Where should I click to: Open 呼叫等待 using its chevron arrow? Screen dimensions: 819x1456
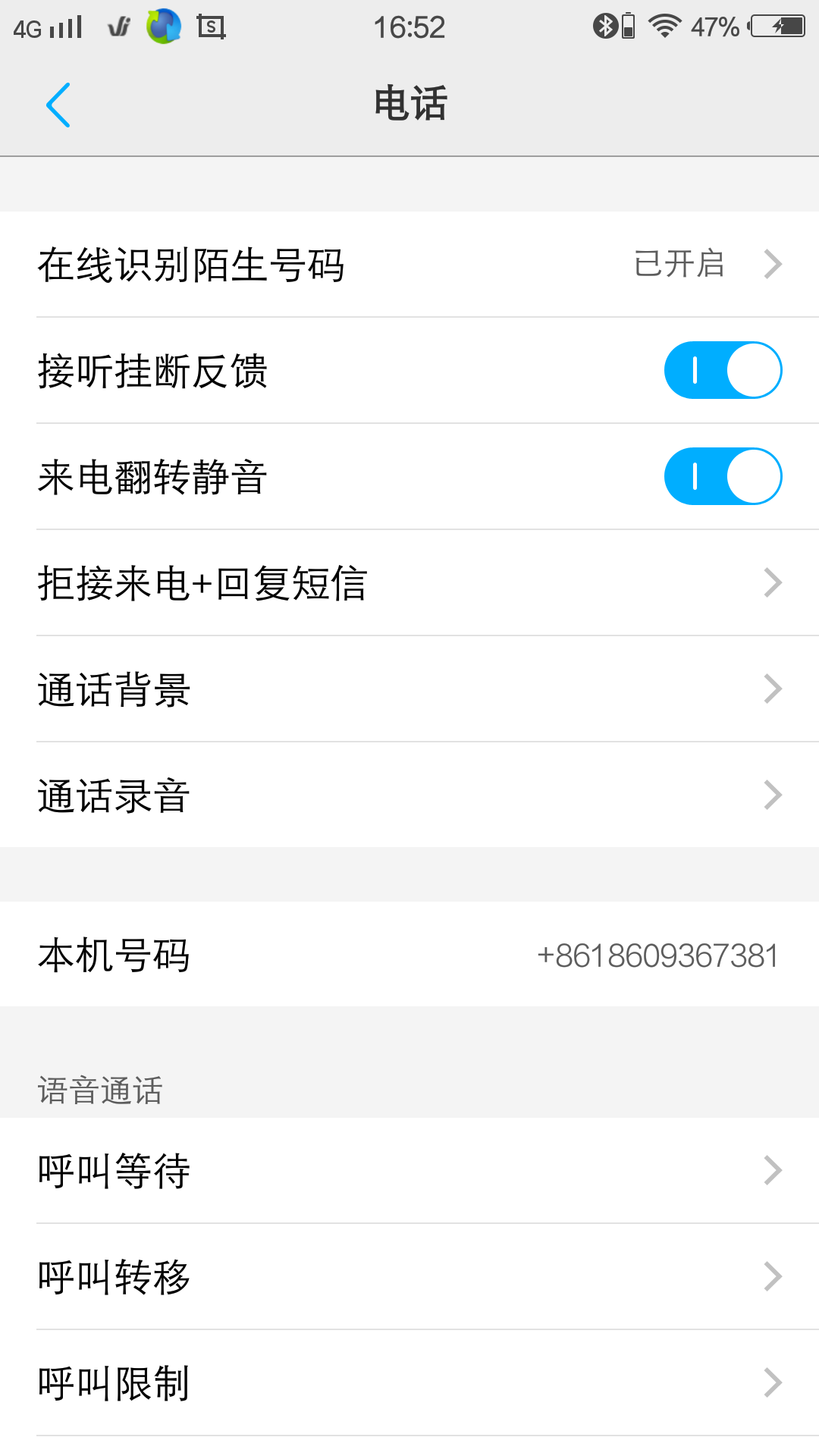coord(773,1171)
